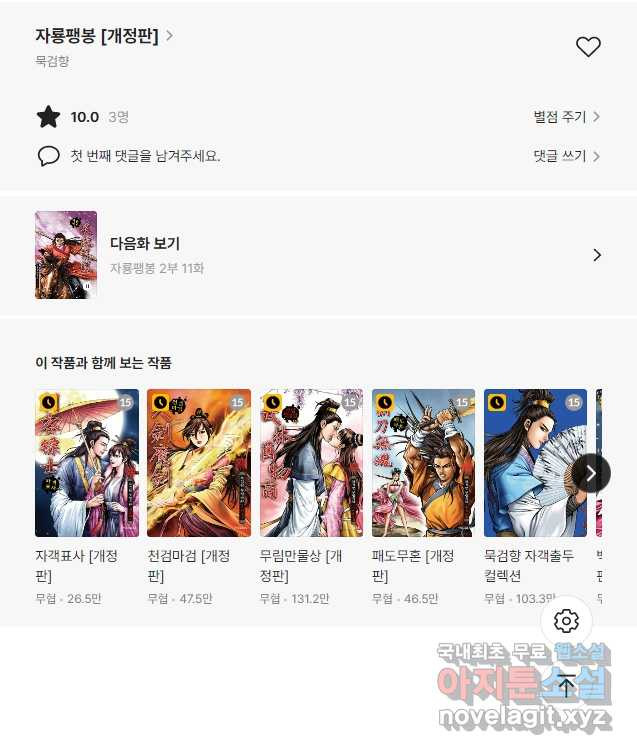Add this work to favorites with heart

pyautogui.click(x=588, y=47)
